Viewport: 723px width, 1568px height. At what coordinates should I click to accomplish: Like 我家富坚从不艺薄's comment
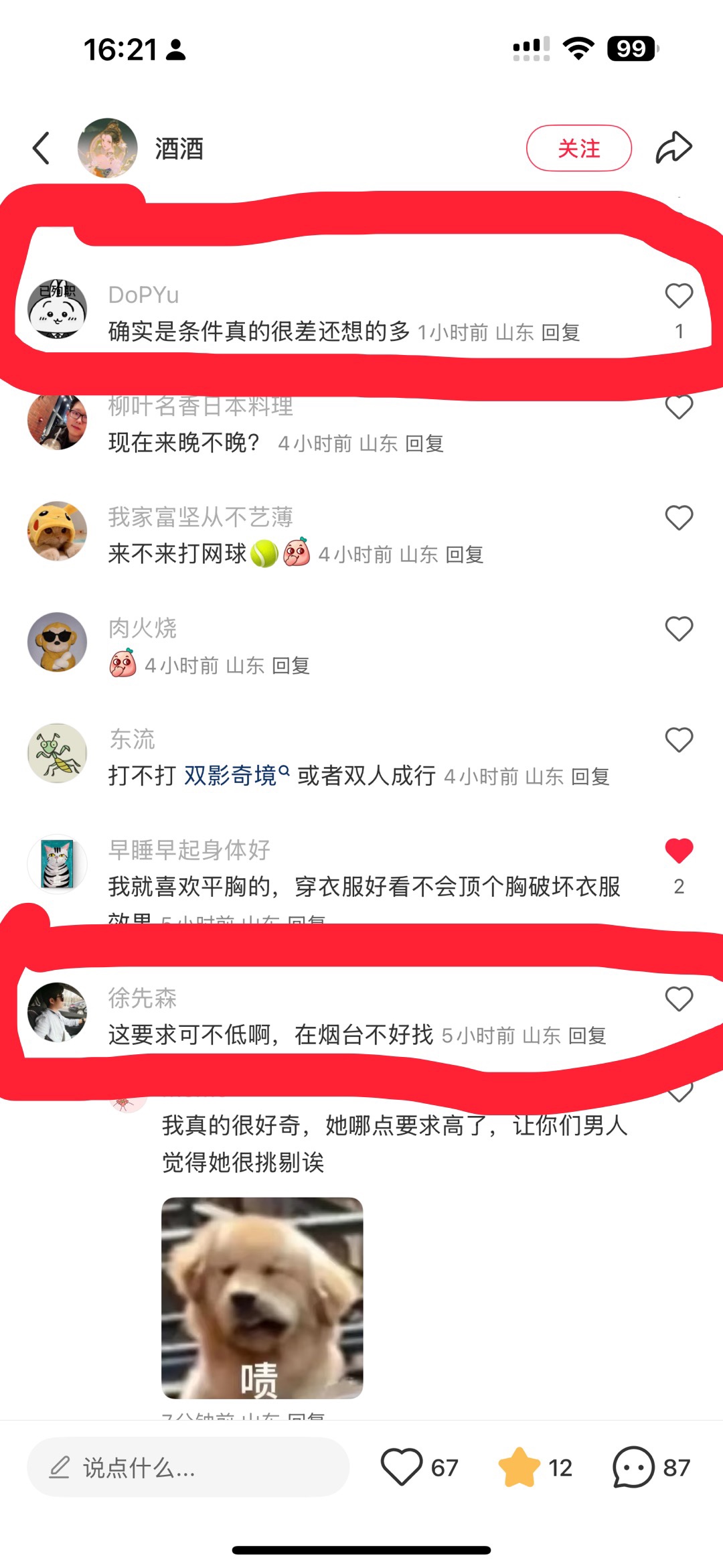[679, 518]
